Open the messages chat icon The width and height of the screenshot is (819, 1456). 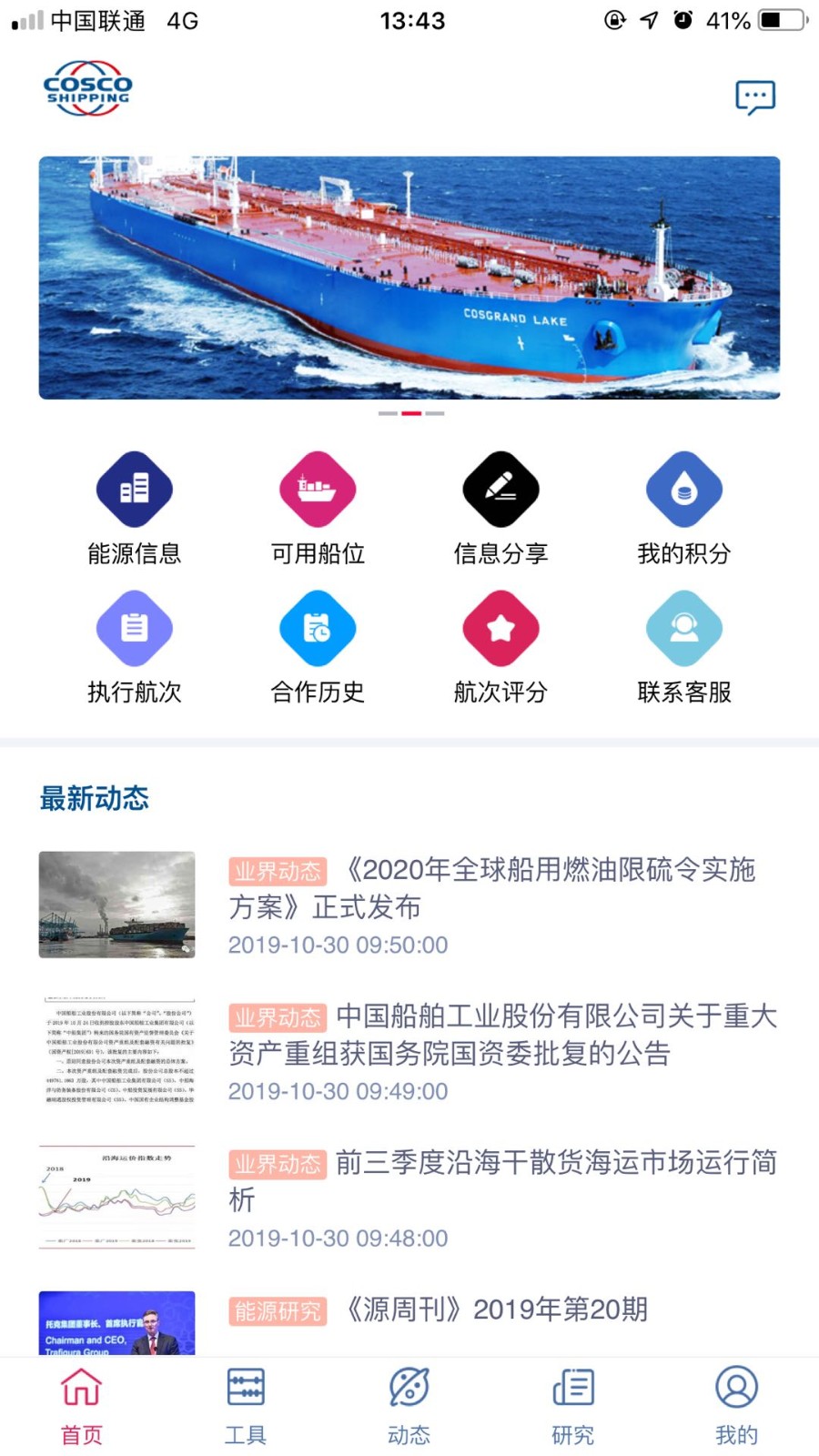coord(754,97)
